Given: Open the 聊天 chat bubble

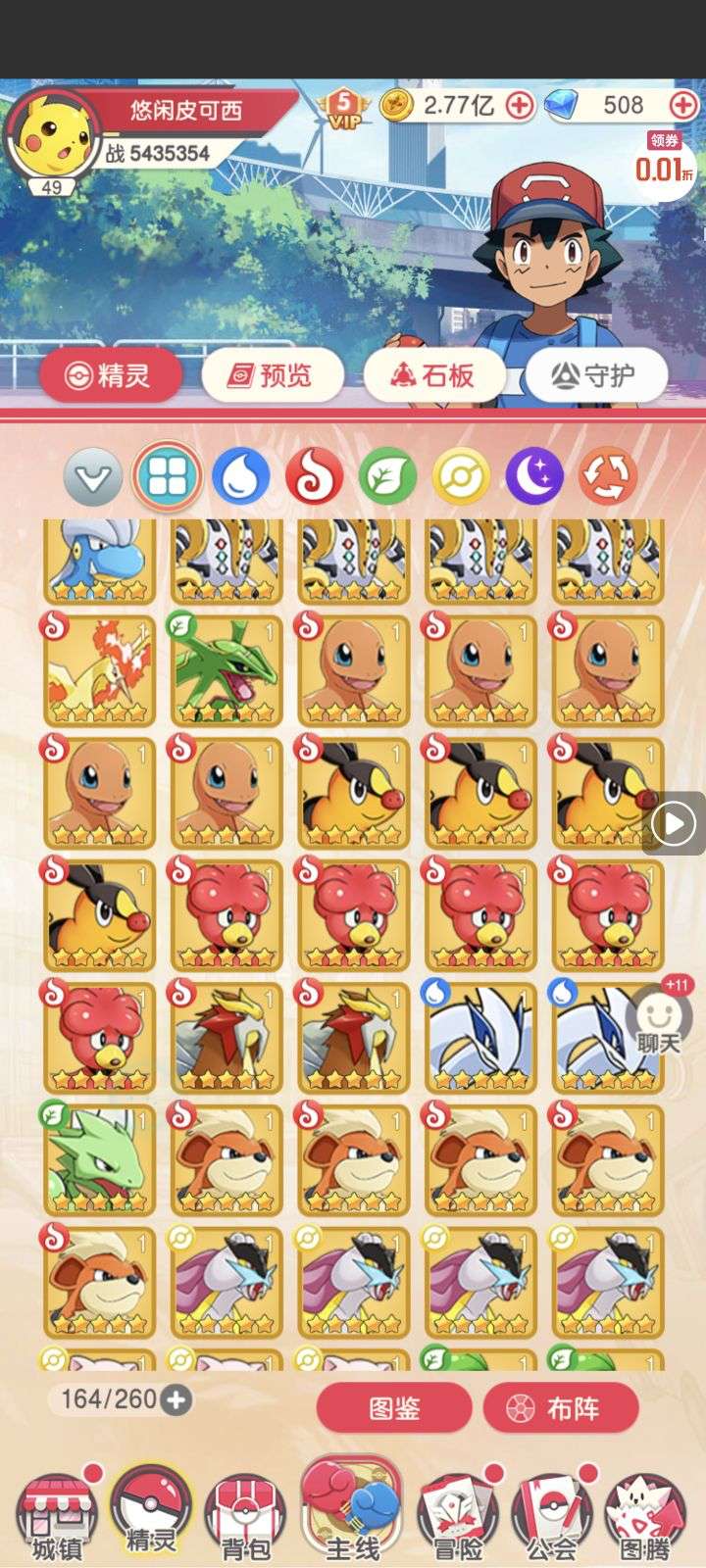Looking at the screenshot, I should pos(659,1021).
